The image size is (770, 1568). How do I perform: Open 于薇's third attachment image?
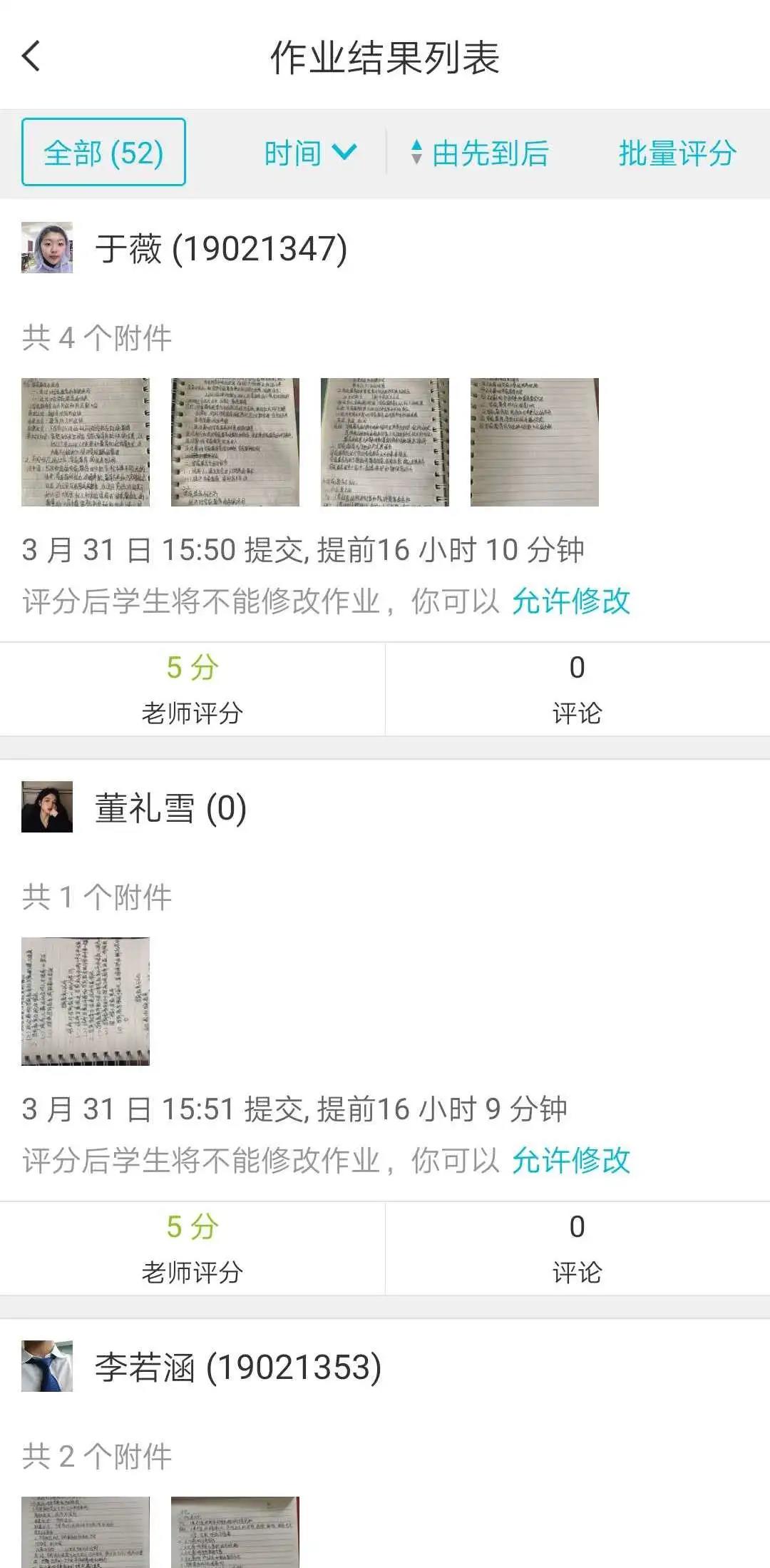point(385,442)
